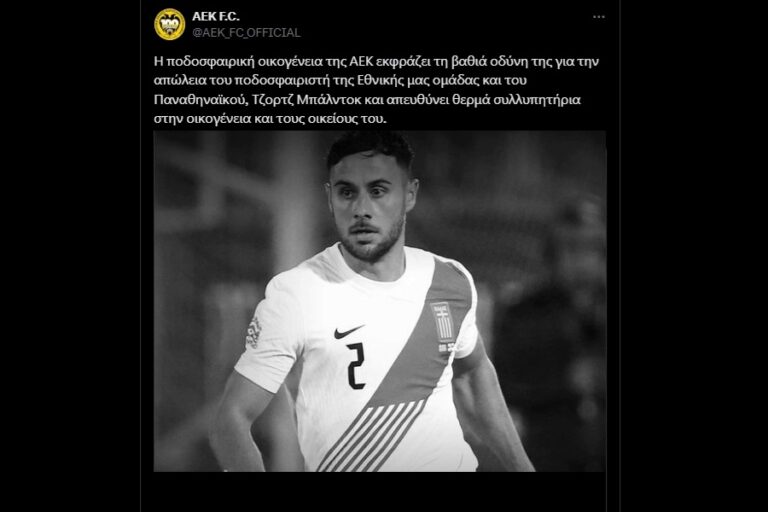
Task: Enlarge the tweet's attached photo
Action: (x=379, y=300)
